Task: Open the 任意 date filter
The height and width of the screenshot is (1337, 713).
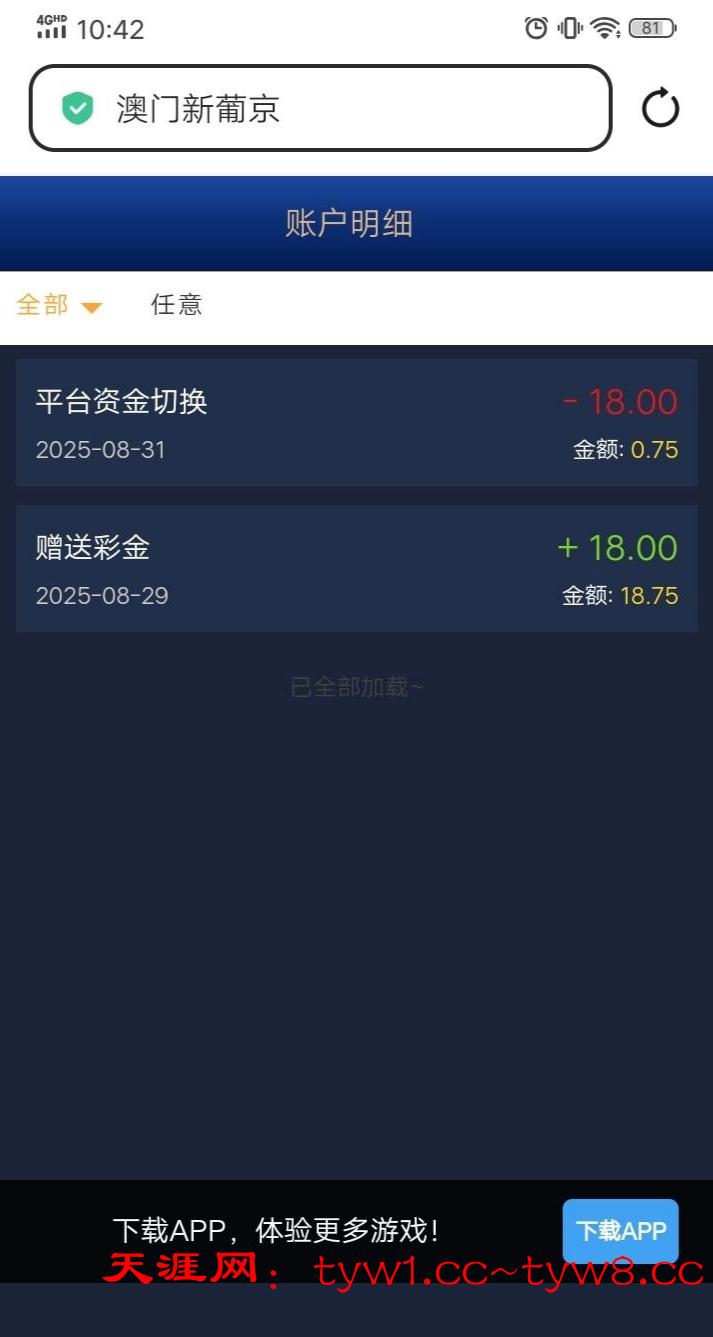Action: (x=176, y=305)
